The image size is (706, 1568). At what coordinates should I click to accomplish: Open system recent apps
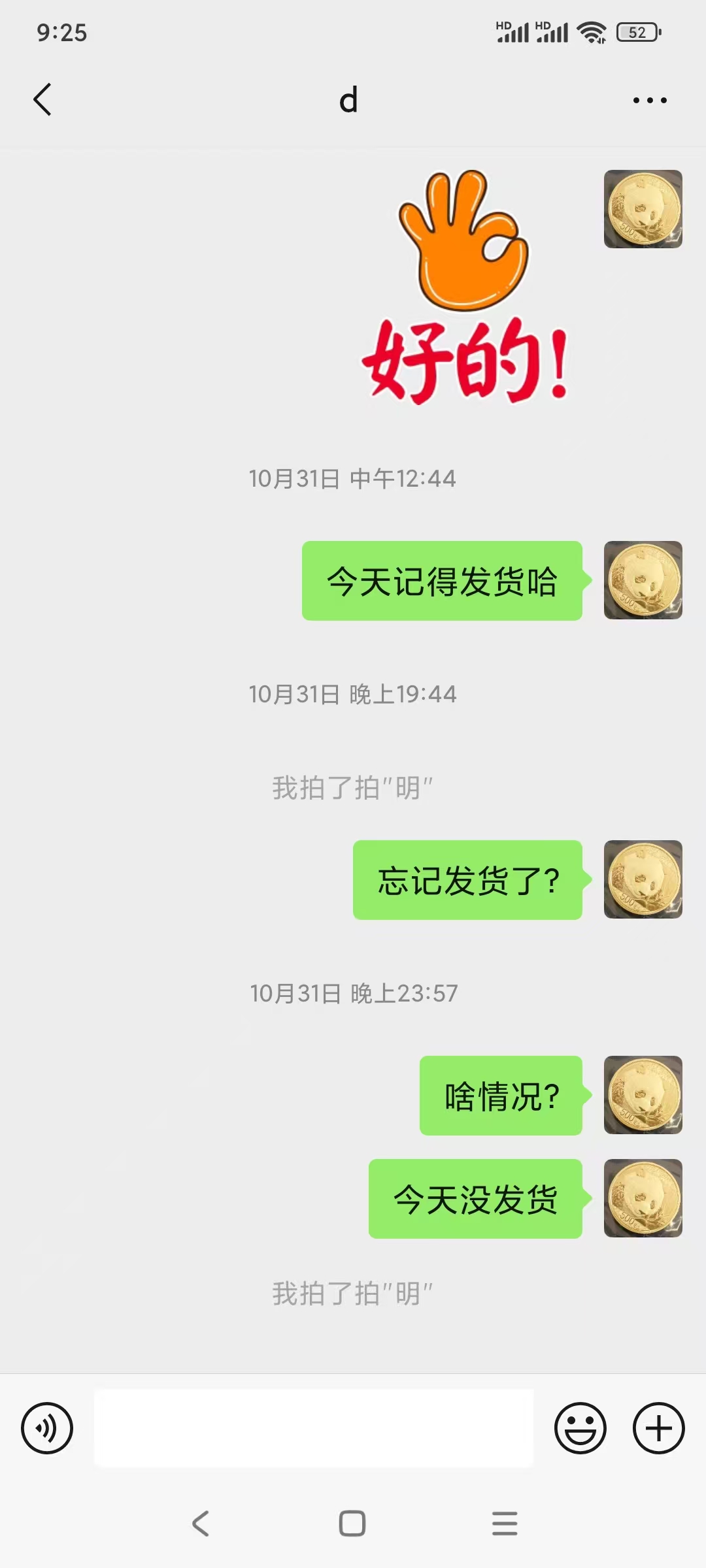coord(505,1524)
